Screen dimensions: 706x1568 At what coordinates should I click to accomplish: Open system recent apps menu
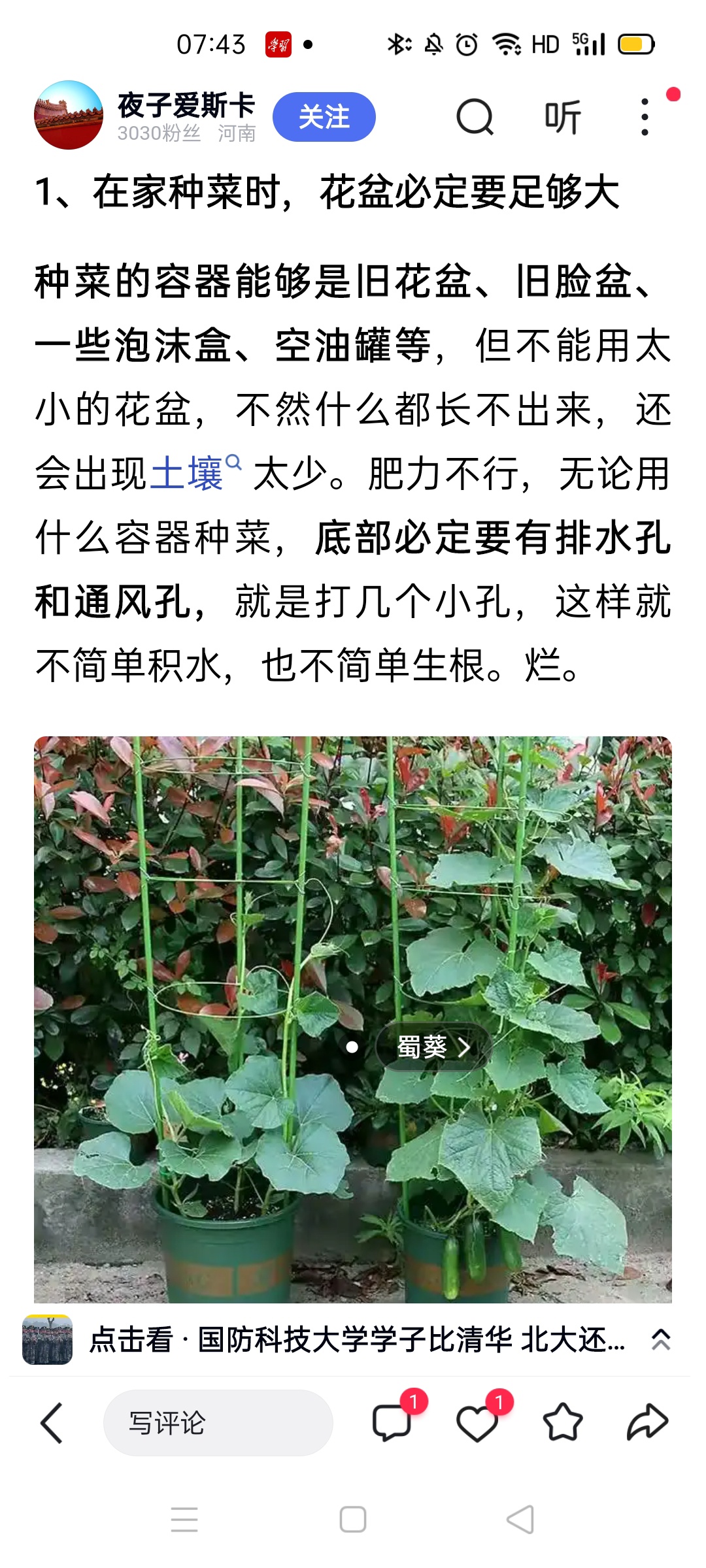point(184,1519)
